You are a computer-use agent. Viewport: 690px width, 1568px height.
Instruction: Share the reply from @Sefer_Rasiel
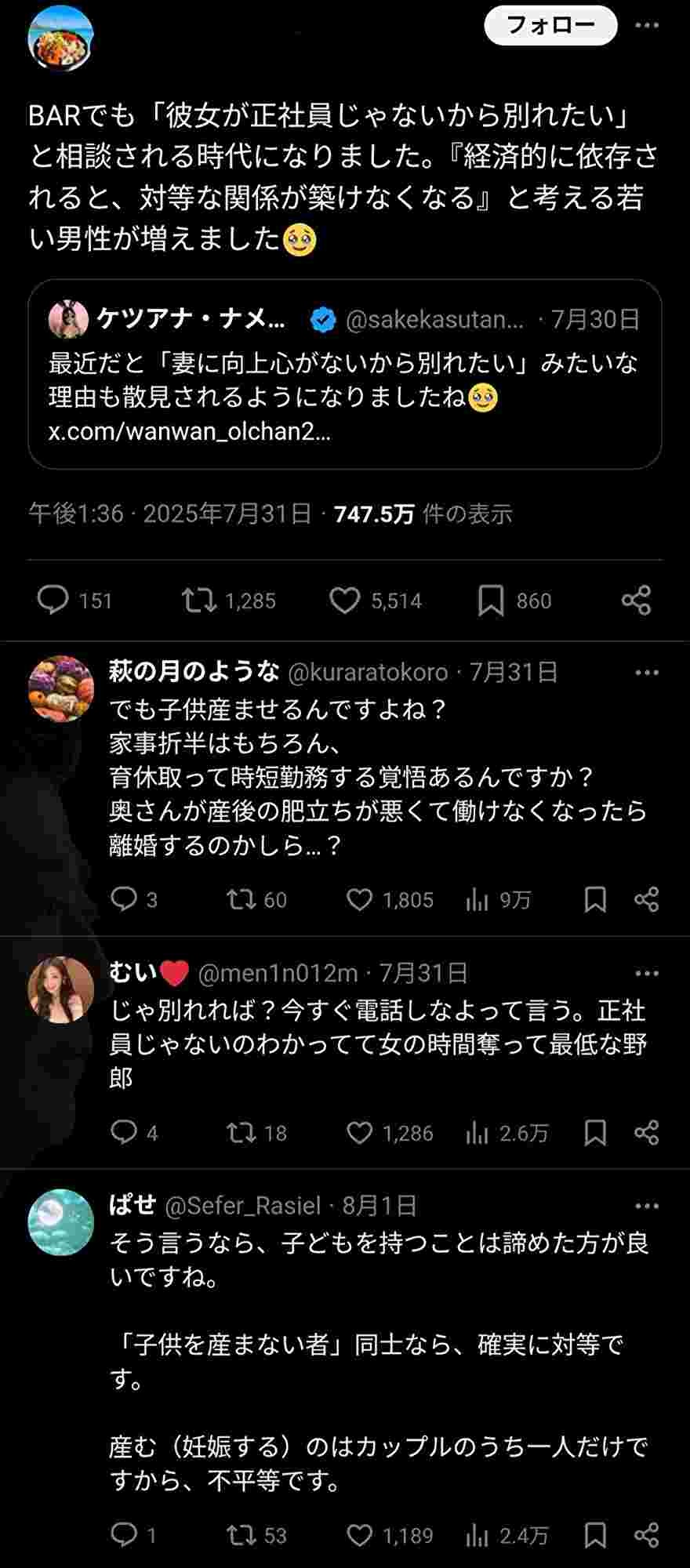point(646,1534)
